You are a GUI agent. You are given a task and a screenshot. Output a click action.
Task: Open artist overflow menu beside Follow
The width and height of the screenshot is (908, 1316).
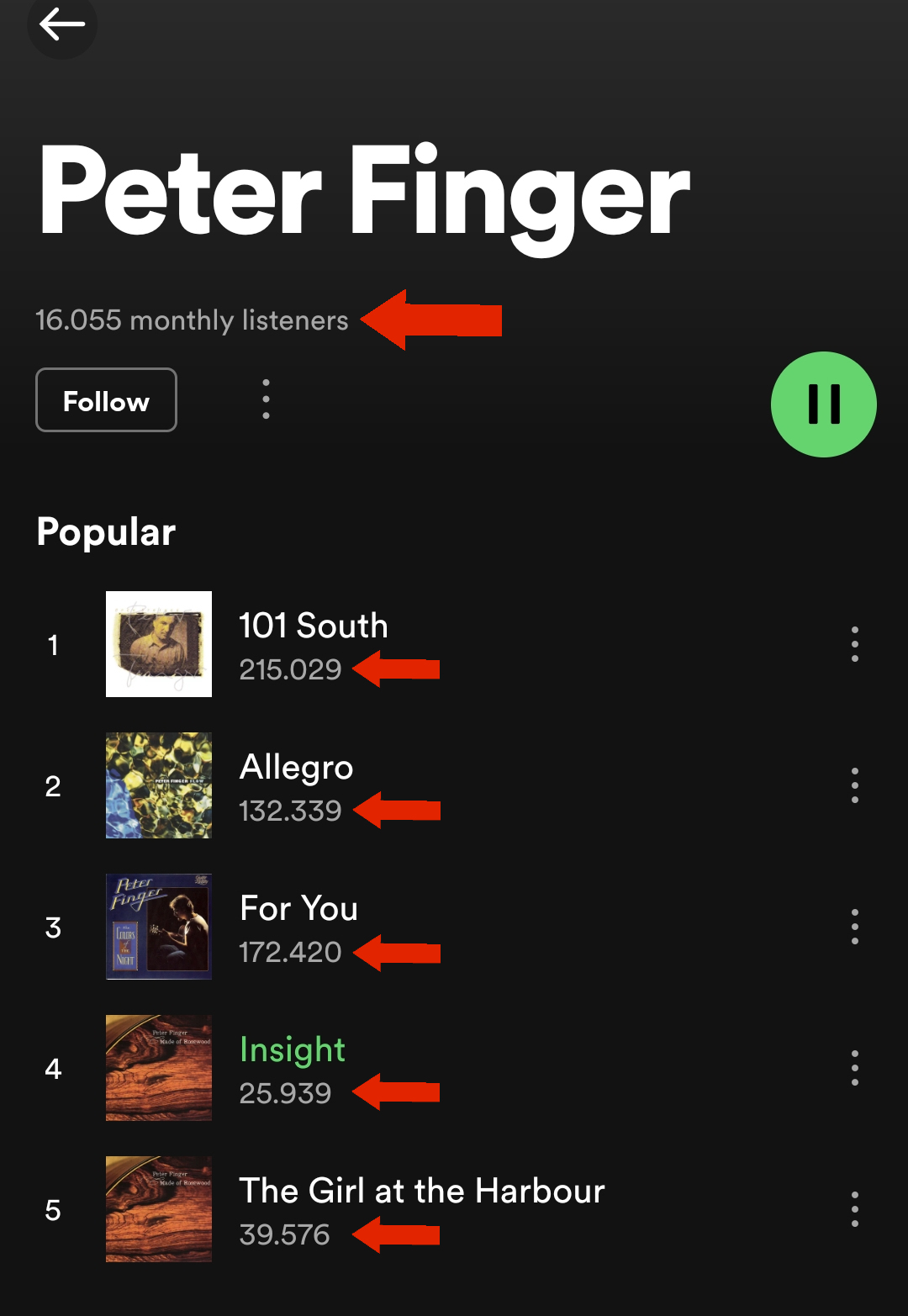pos(266,399)
